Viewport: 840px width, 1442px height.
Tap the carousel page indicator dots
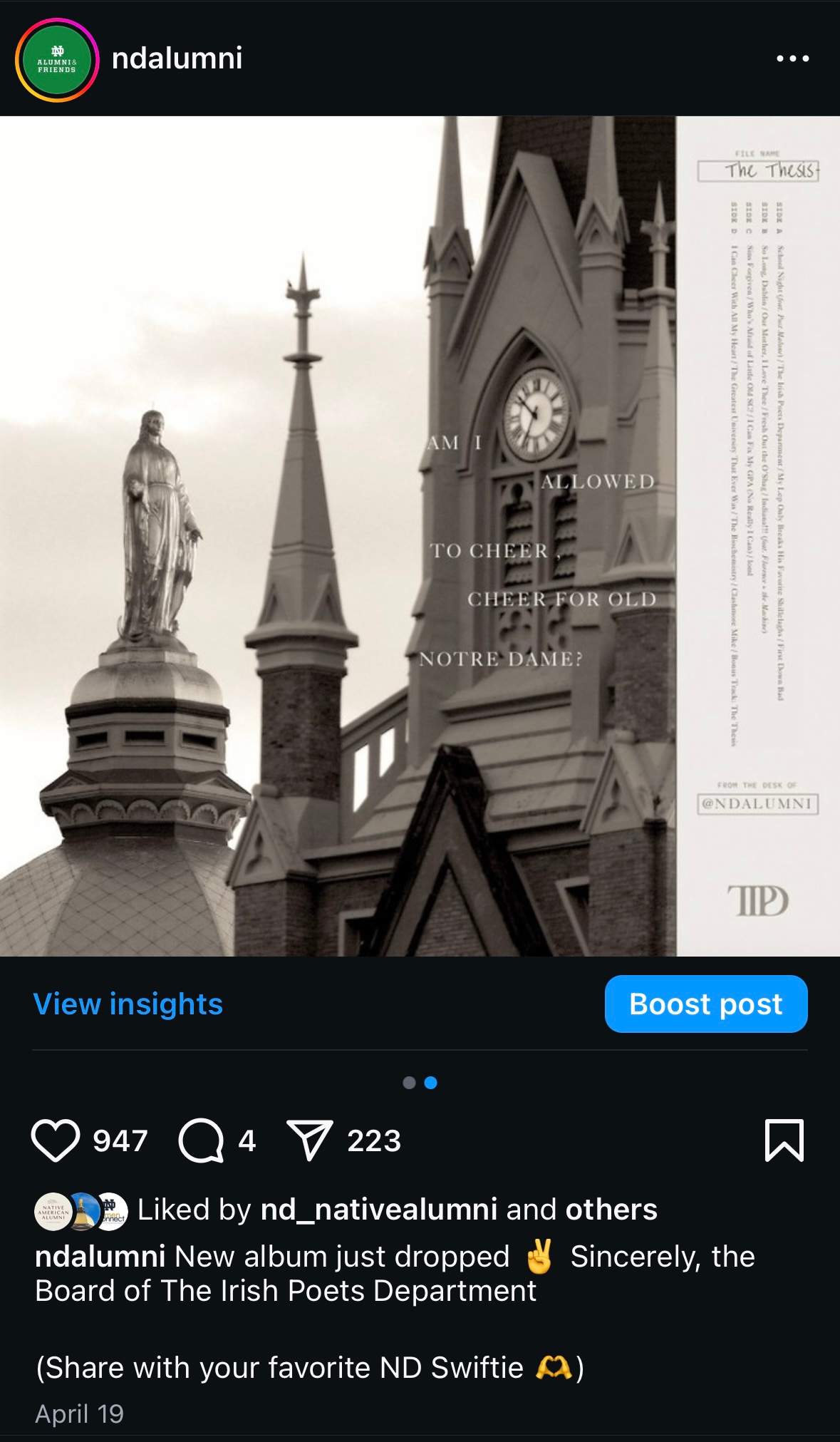point(420,1083)
